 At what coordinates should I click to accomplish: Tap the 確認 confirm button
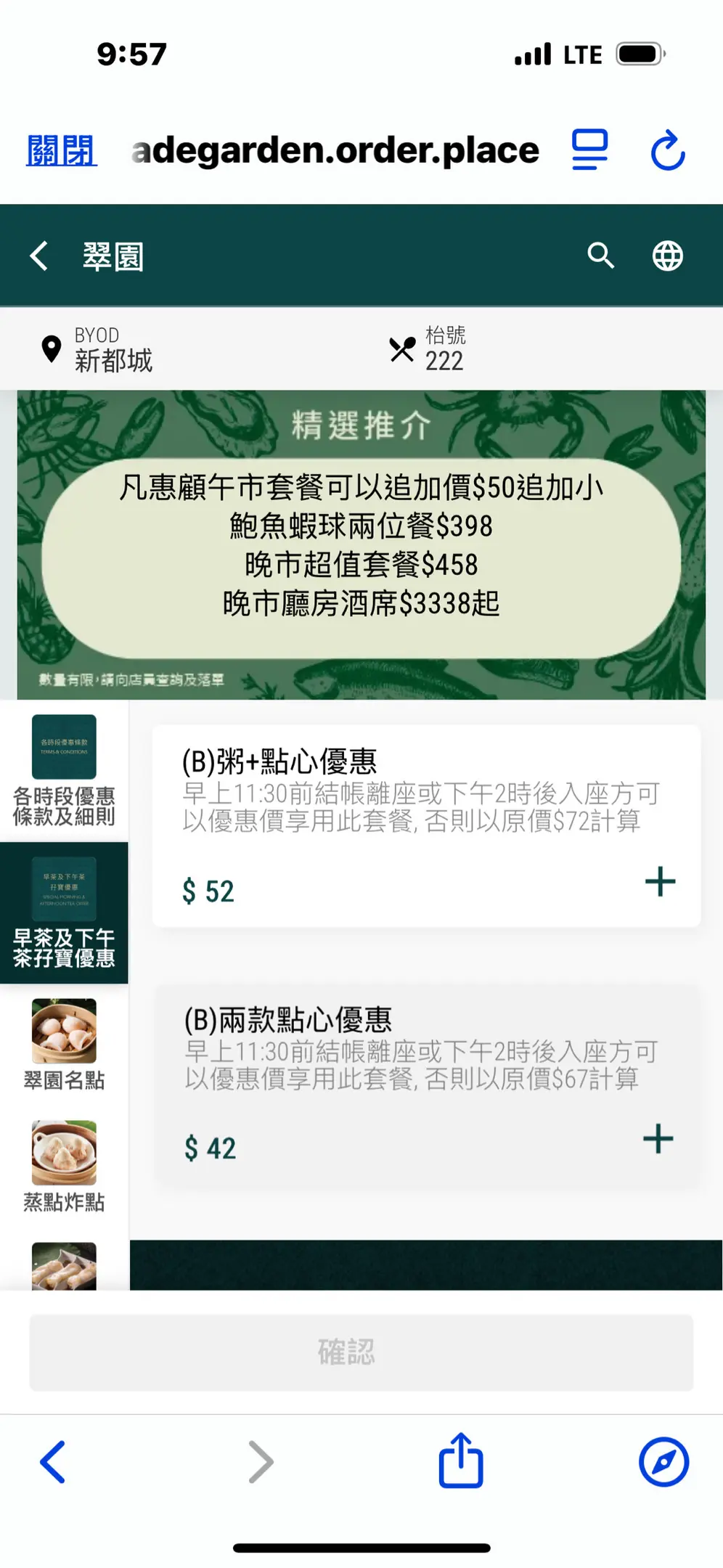pyautogui.click(x=361, y=1352)
